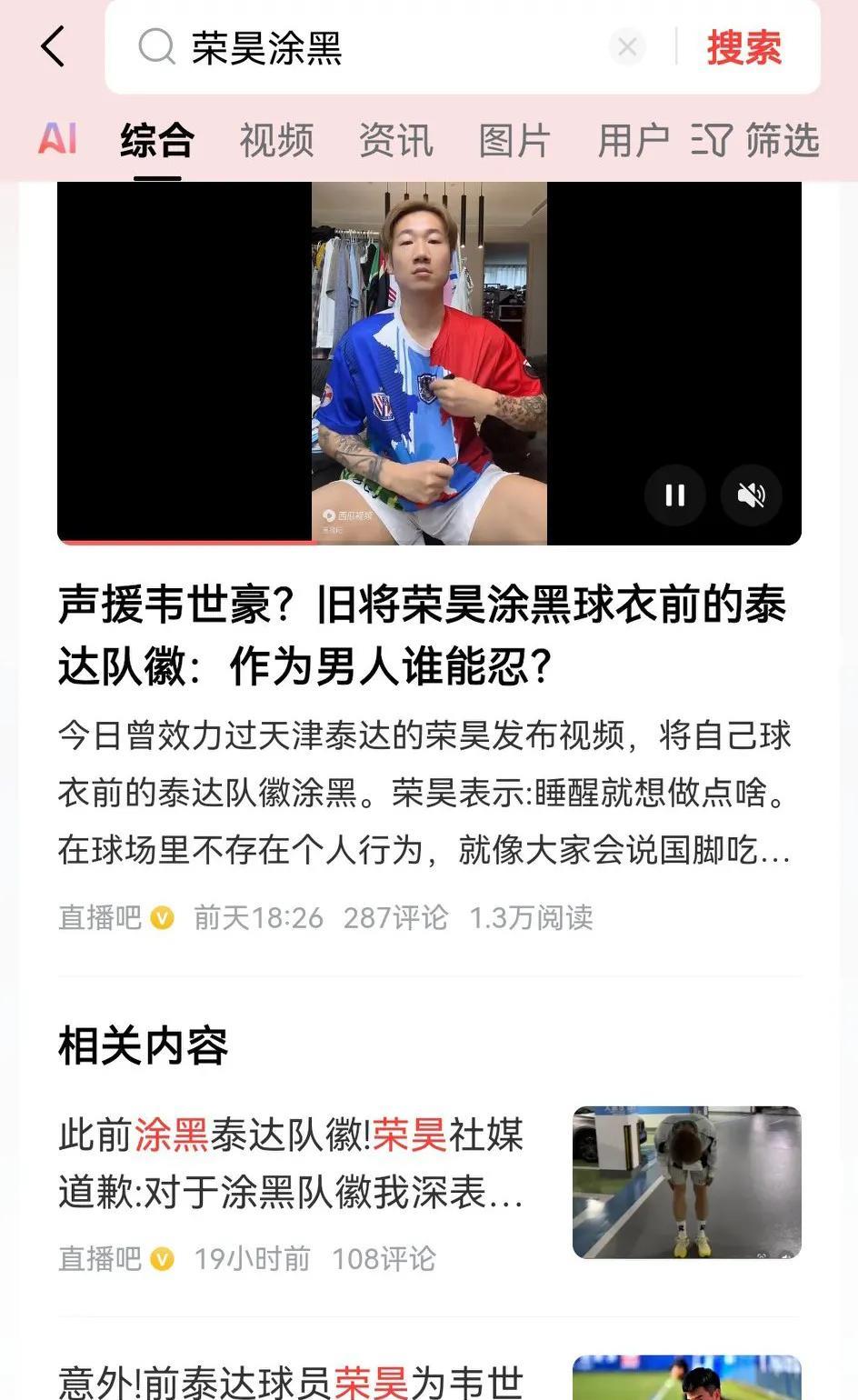This screenshot has height=1400, width=858.
Task: Select the 综合 tab
Action: coord(157,141)
